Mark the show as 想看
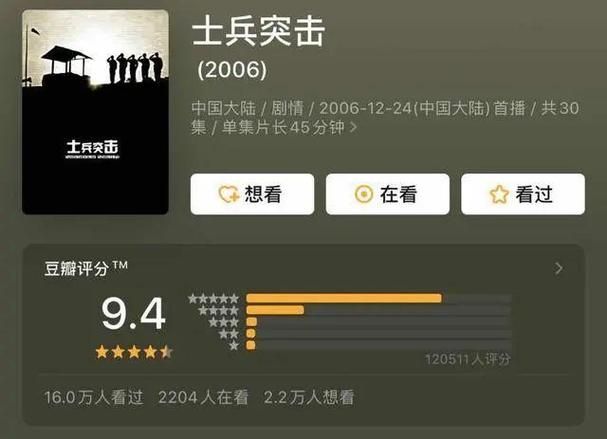Image resolution: width=607 pixels, height=439 pixels. coord(252,194)
